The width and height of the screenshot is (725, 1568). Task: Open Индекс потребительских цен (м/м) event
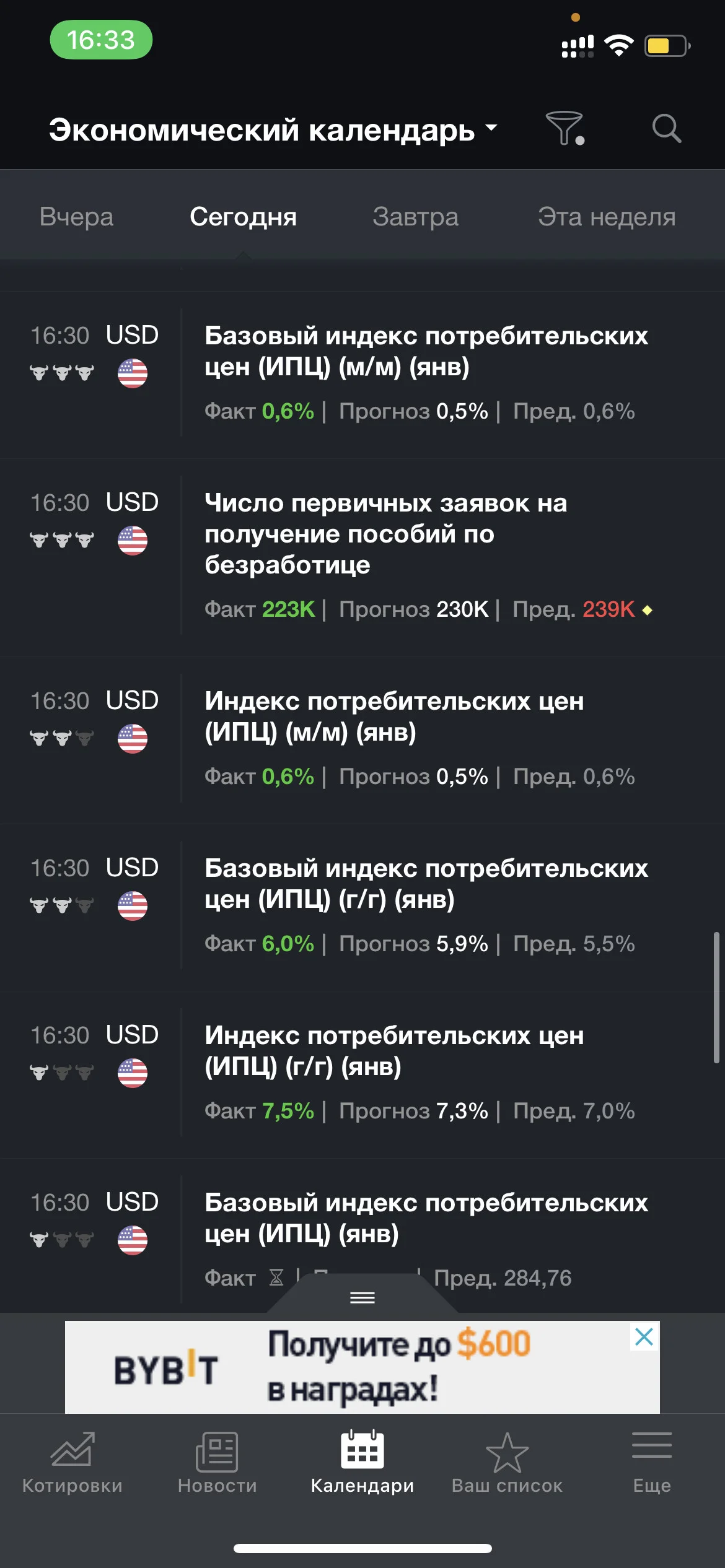[x=362, y=740]
